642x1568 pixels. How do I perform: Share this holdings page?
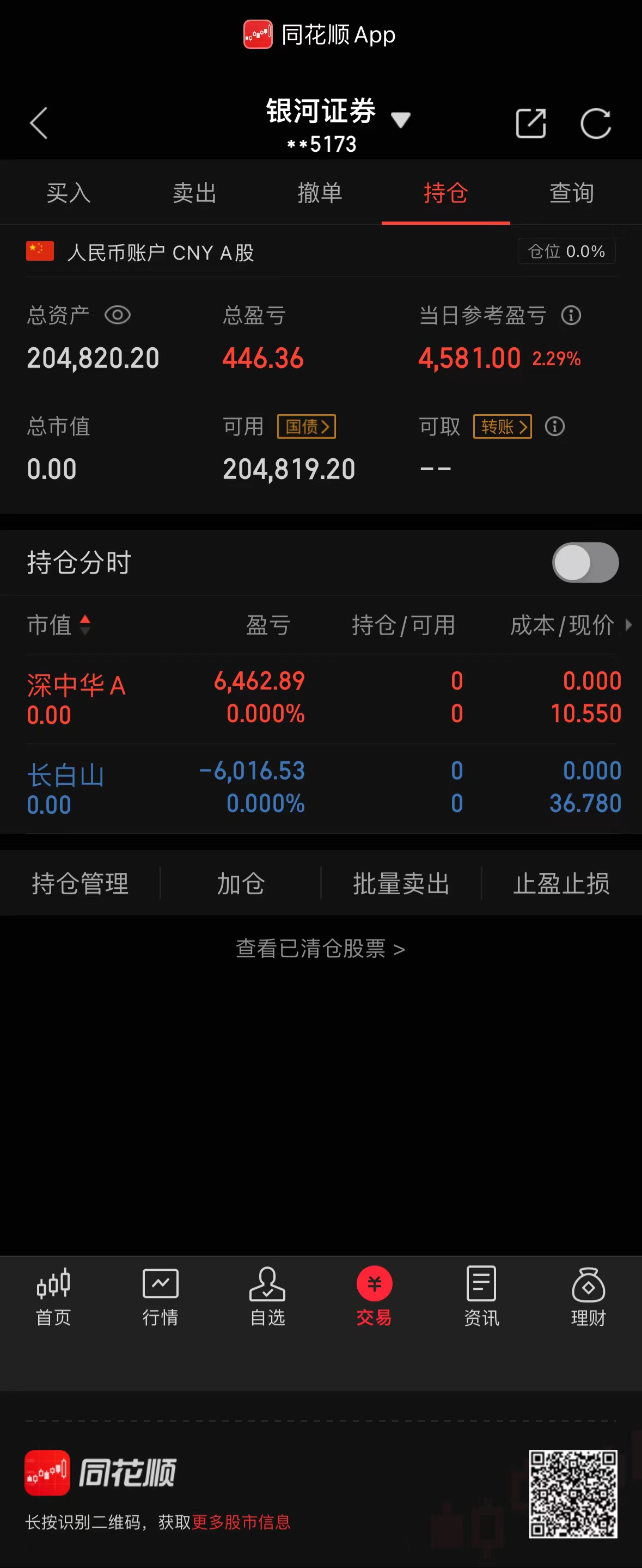[x=530, y=124]
